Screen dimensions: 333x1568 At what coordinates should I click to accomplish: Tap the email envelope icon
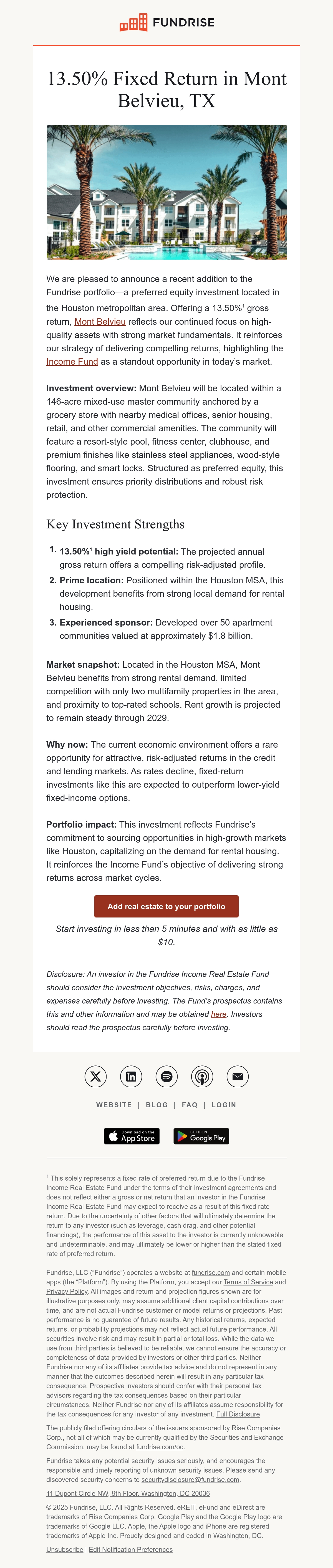click(x=238, y=1077)
